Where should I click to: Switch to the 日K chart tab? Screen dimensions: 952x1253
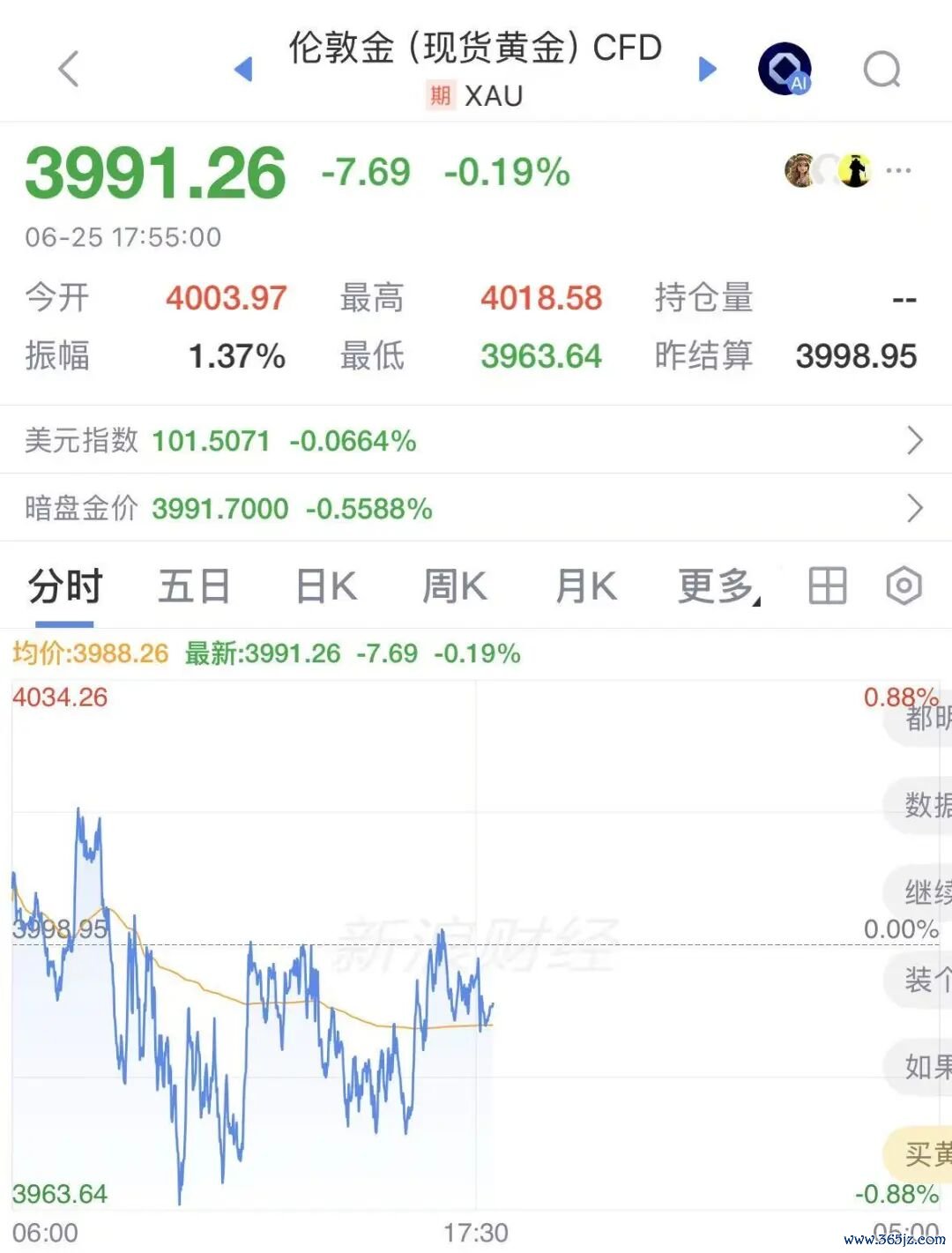326,586
